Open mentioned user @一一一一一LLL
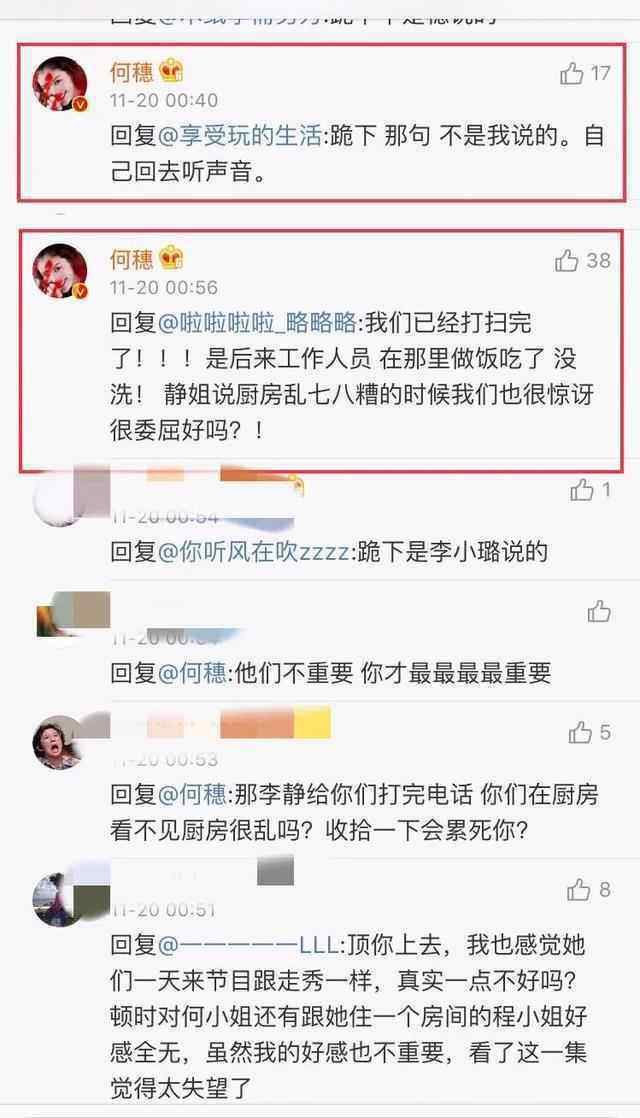Viewport: 640px width, 1118px height. coord(249,945)
